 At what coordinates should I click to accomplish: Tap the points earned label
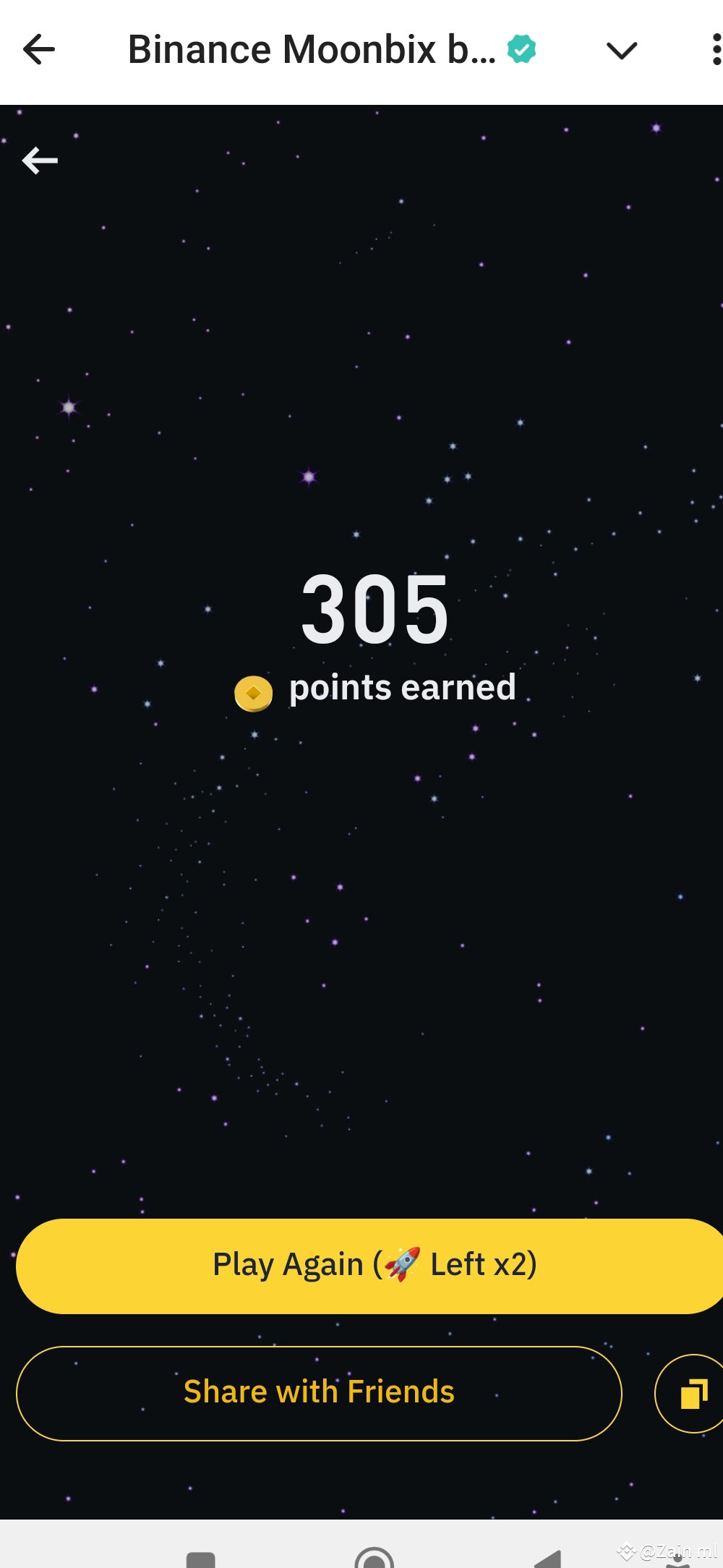pos(402,689)
